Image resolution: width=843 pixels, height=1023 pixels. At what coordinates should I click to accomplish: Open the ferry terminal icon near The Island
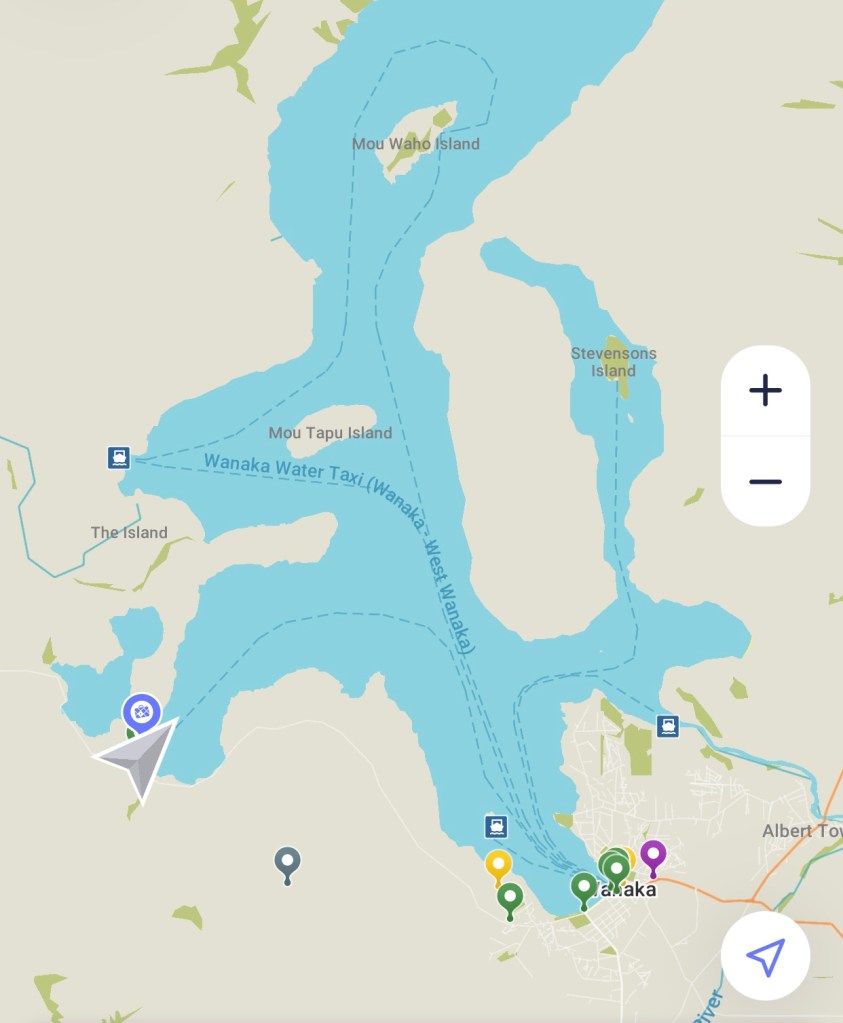point(119,458)
